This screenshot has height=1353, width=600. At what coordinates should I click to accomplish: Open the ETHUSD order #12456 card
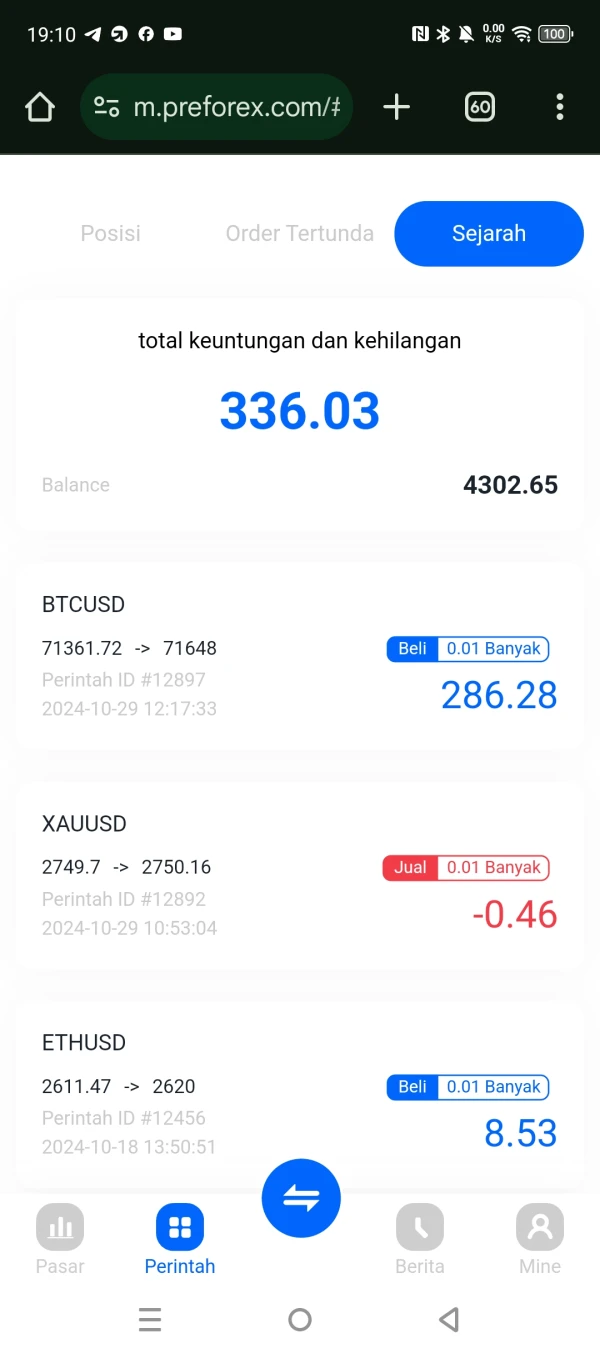coord(299,1094)
